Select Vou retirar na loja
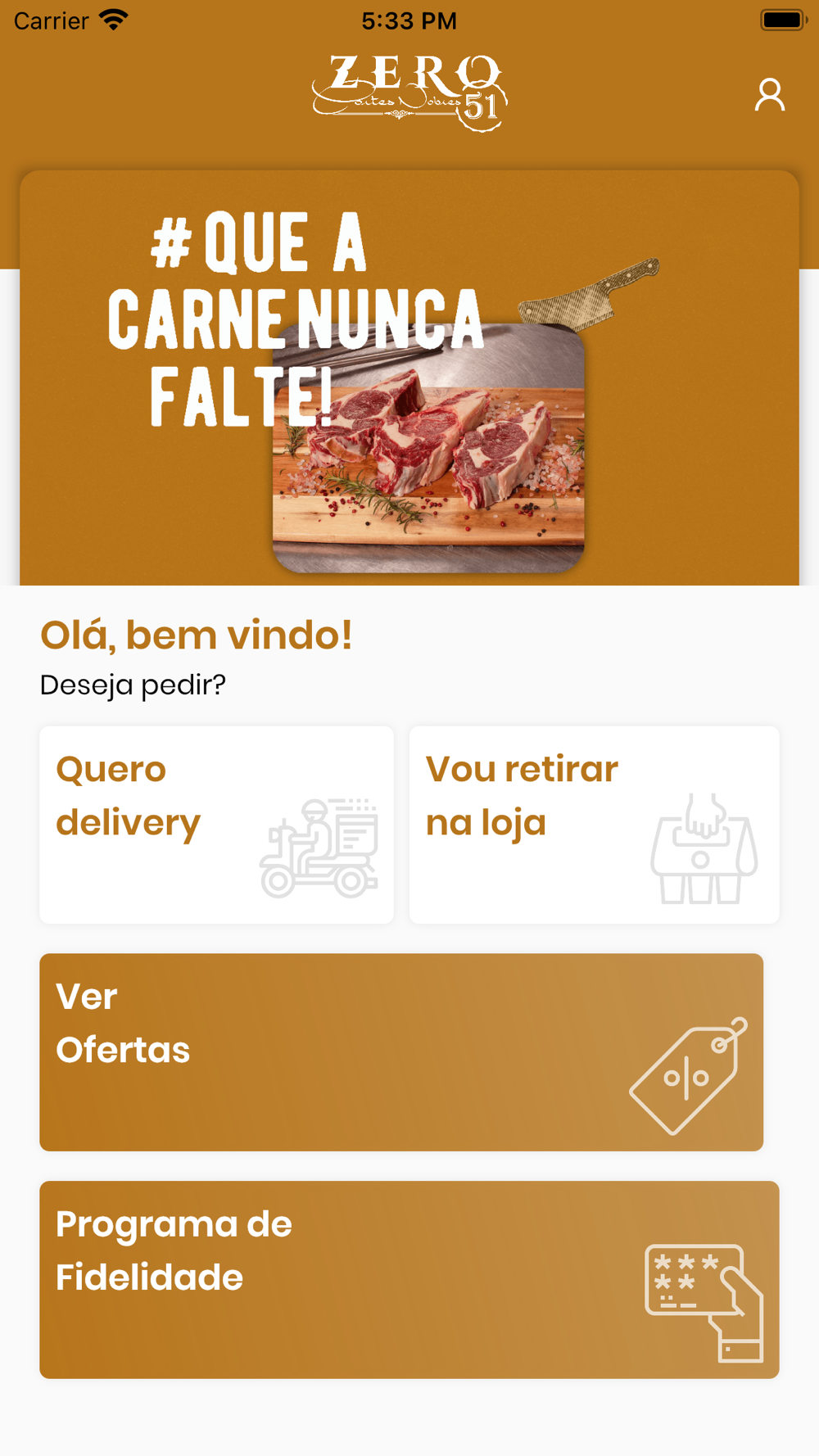The image size is (819, 1456). (x=594, y=825)
